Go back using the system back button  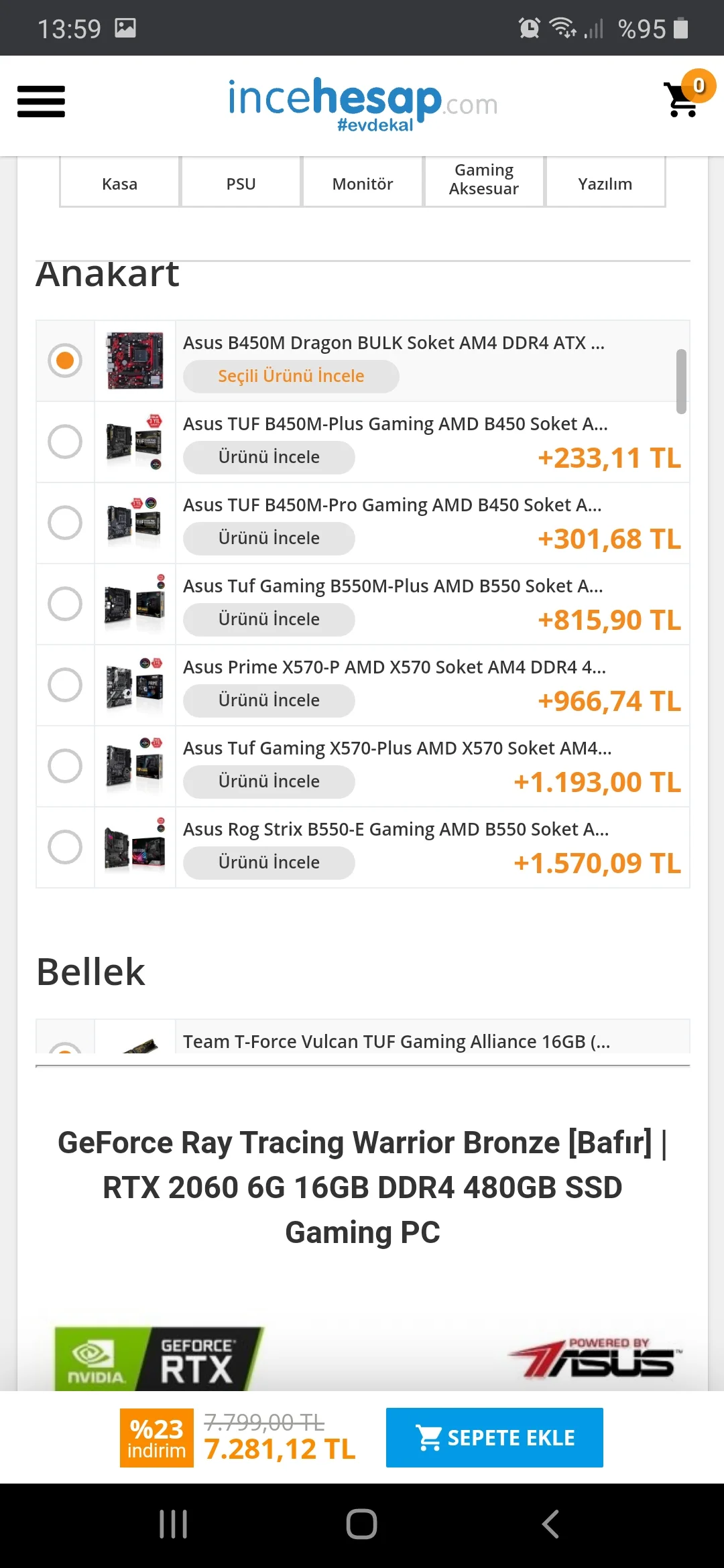coord(550,1524)
